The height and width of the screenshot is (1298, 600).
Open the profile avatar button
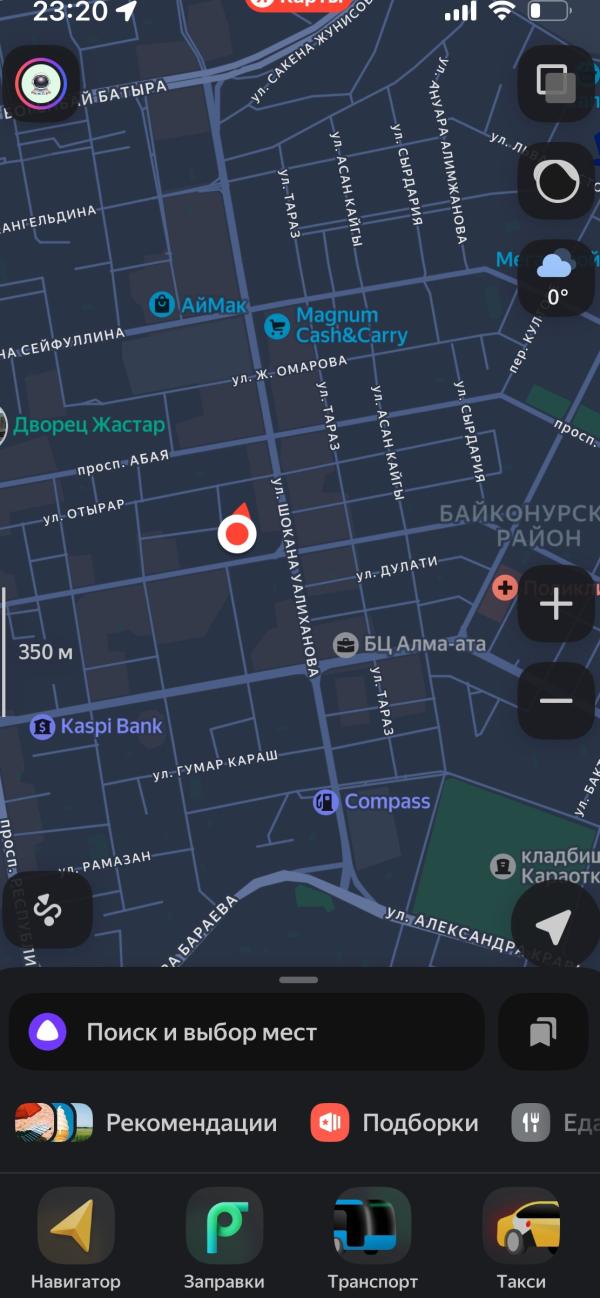[x=40, y=82]
